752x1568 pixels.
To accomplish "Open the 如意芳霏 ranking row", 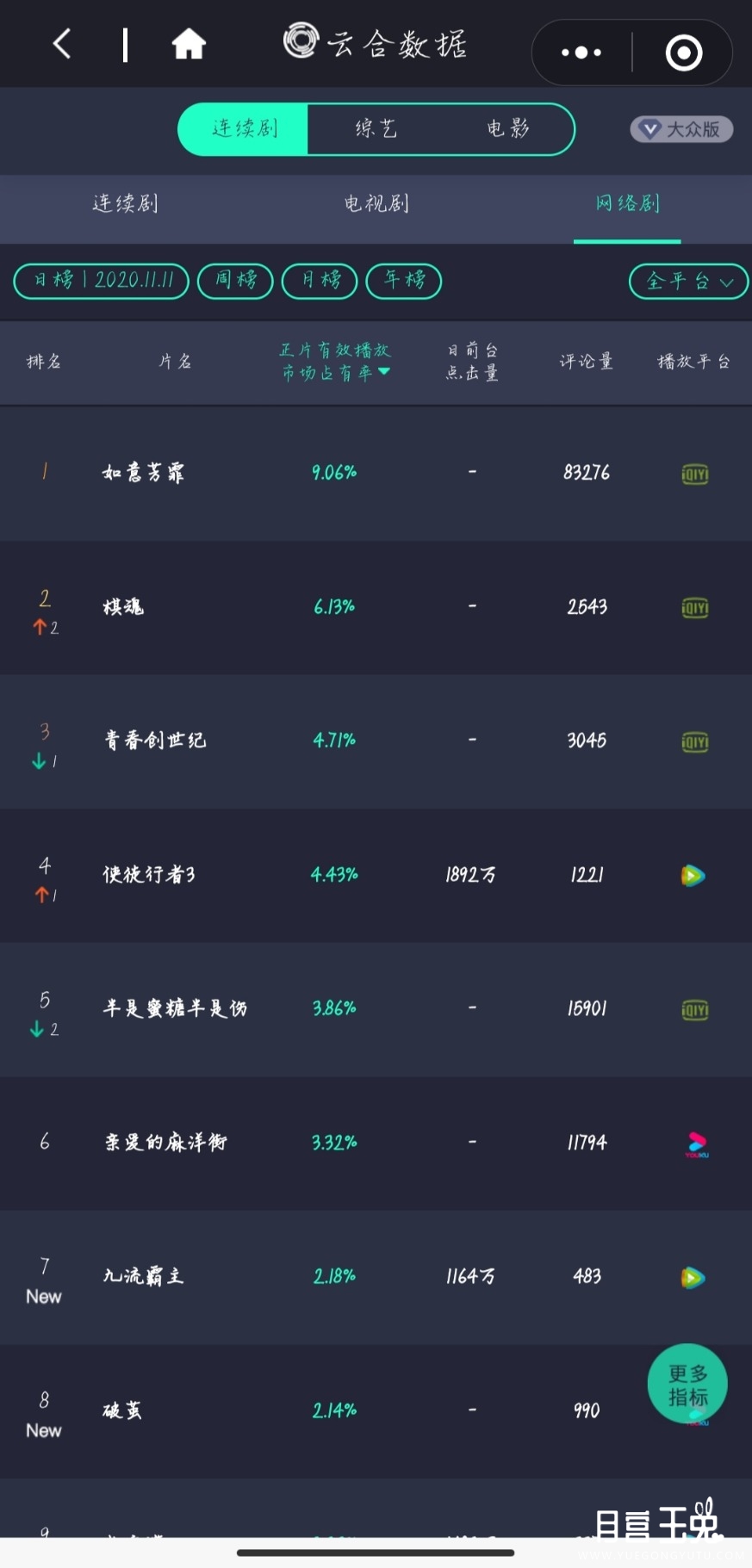I will (376, 473).
